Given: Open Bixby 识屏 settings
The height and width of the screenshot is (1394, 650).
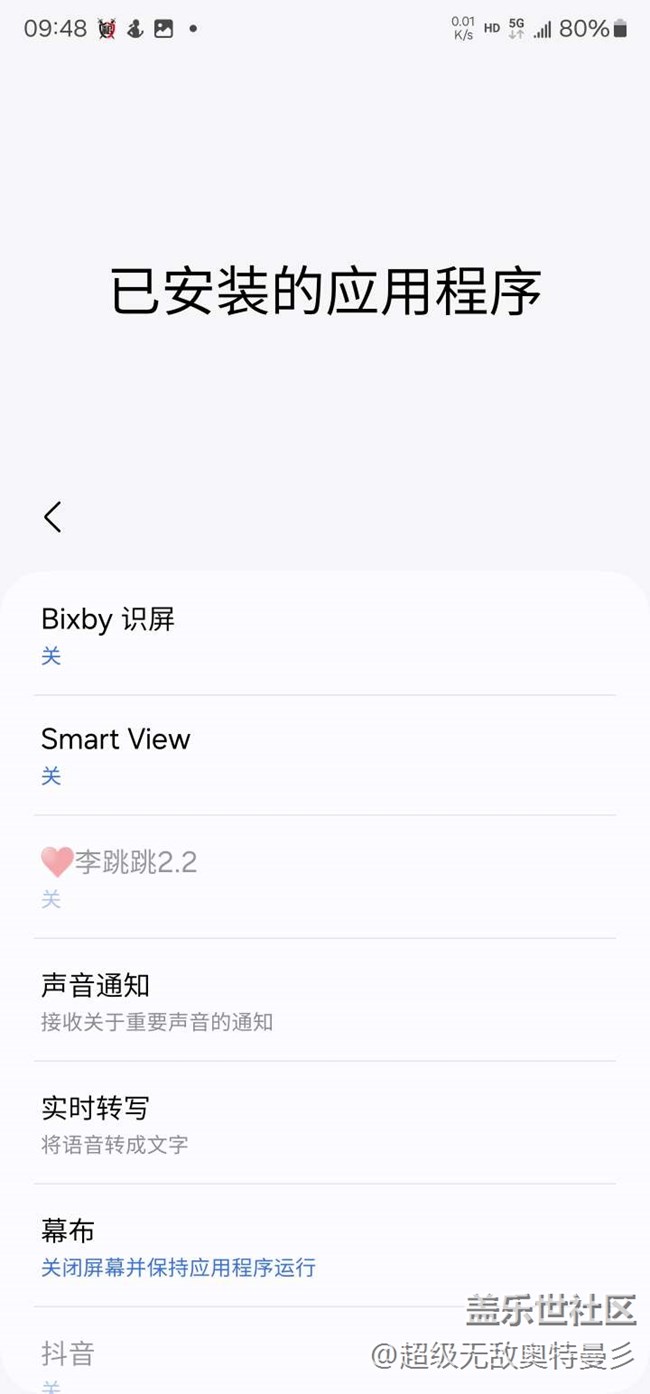Looking at the screenshot, I should coord(324,635).
